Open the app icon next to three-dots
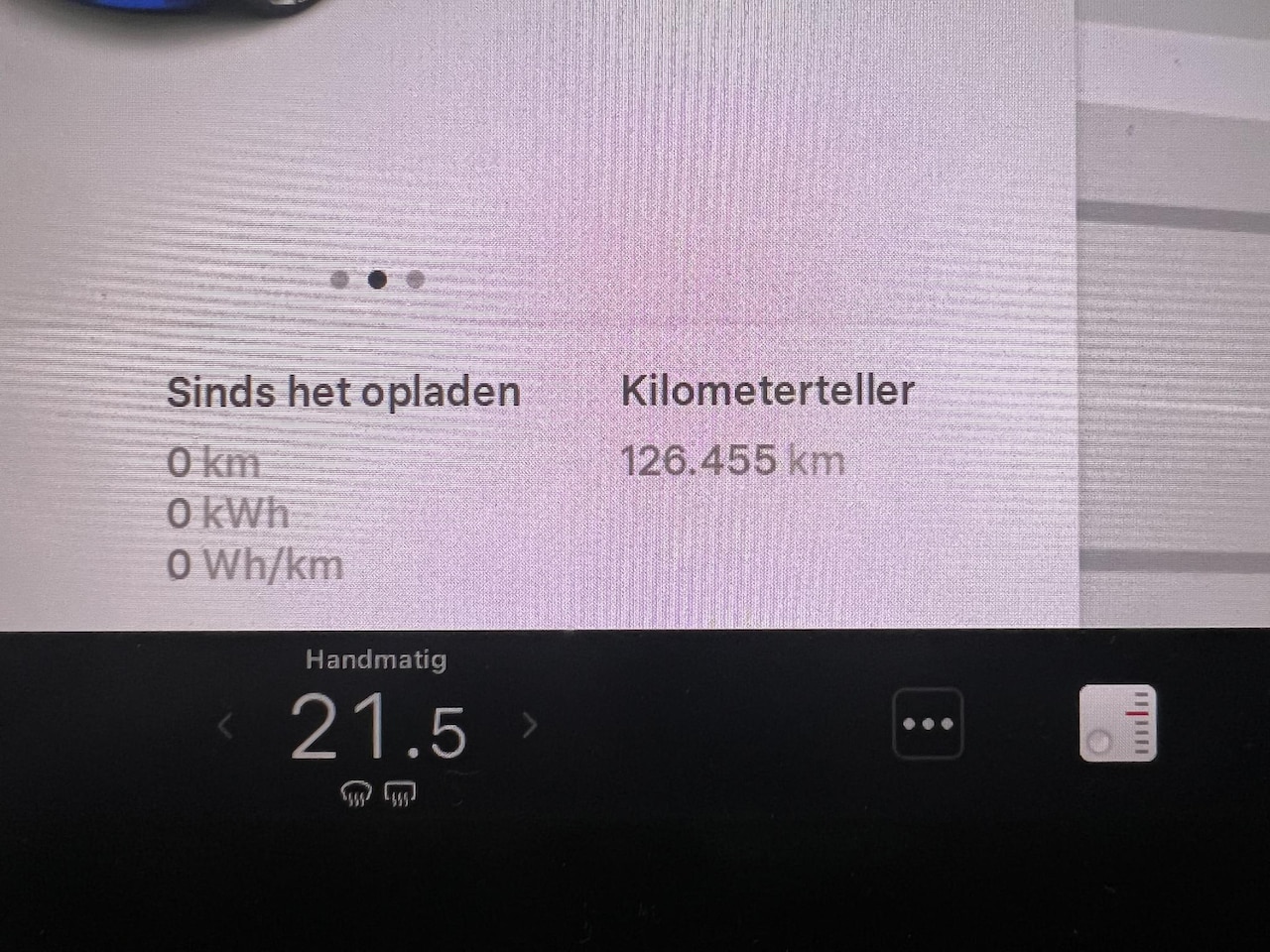 pyautogui.click(x=1117, y=723)
